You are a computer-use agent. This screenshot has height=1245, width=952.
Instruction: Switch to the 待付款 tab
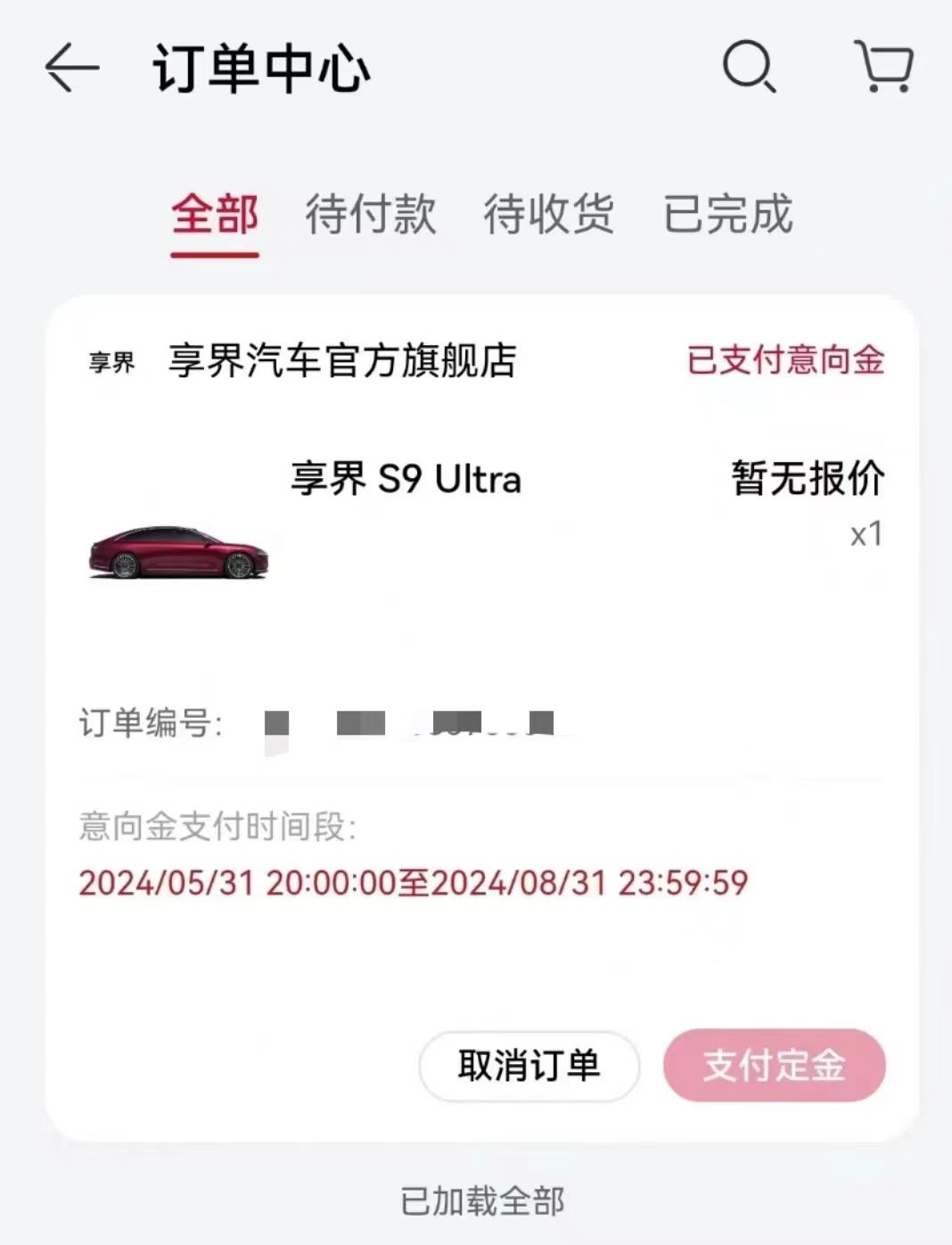tap(371, 215)
